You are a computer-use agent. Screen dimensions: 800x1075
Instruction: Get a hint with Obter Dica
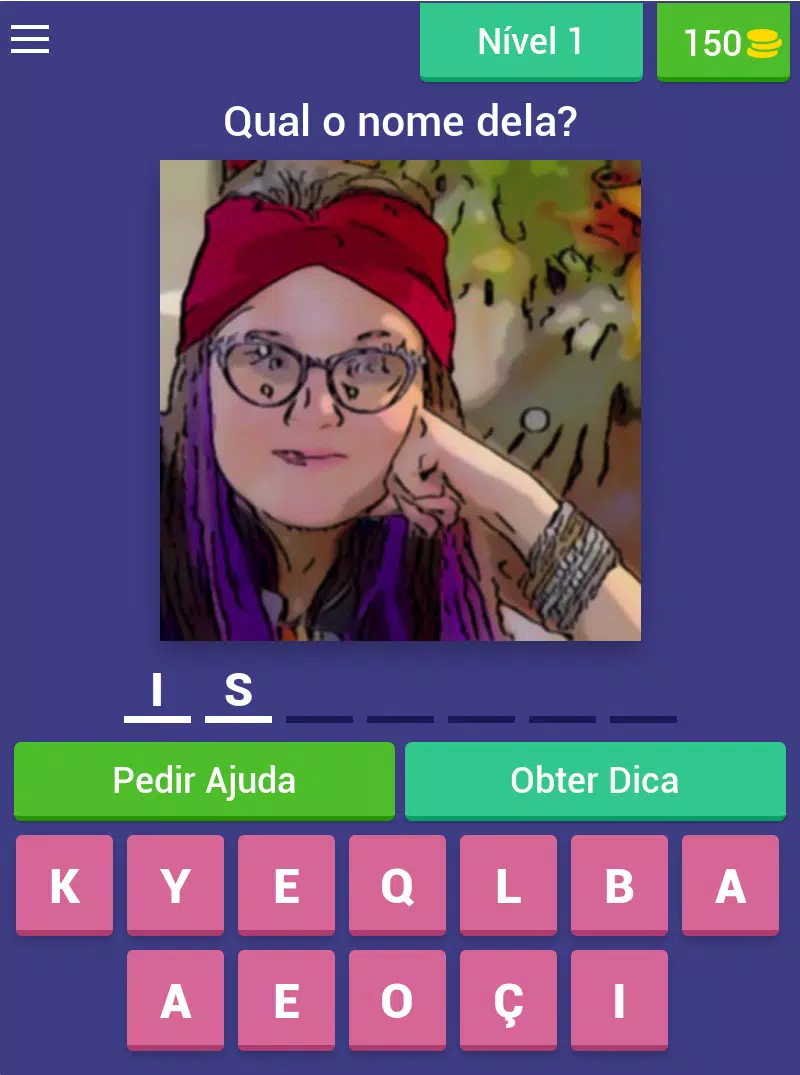(595, 780)
